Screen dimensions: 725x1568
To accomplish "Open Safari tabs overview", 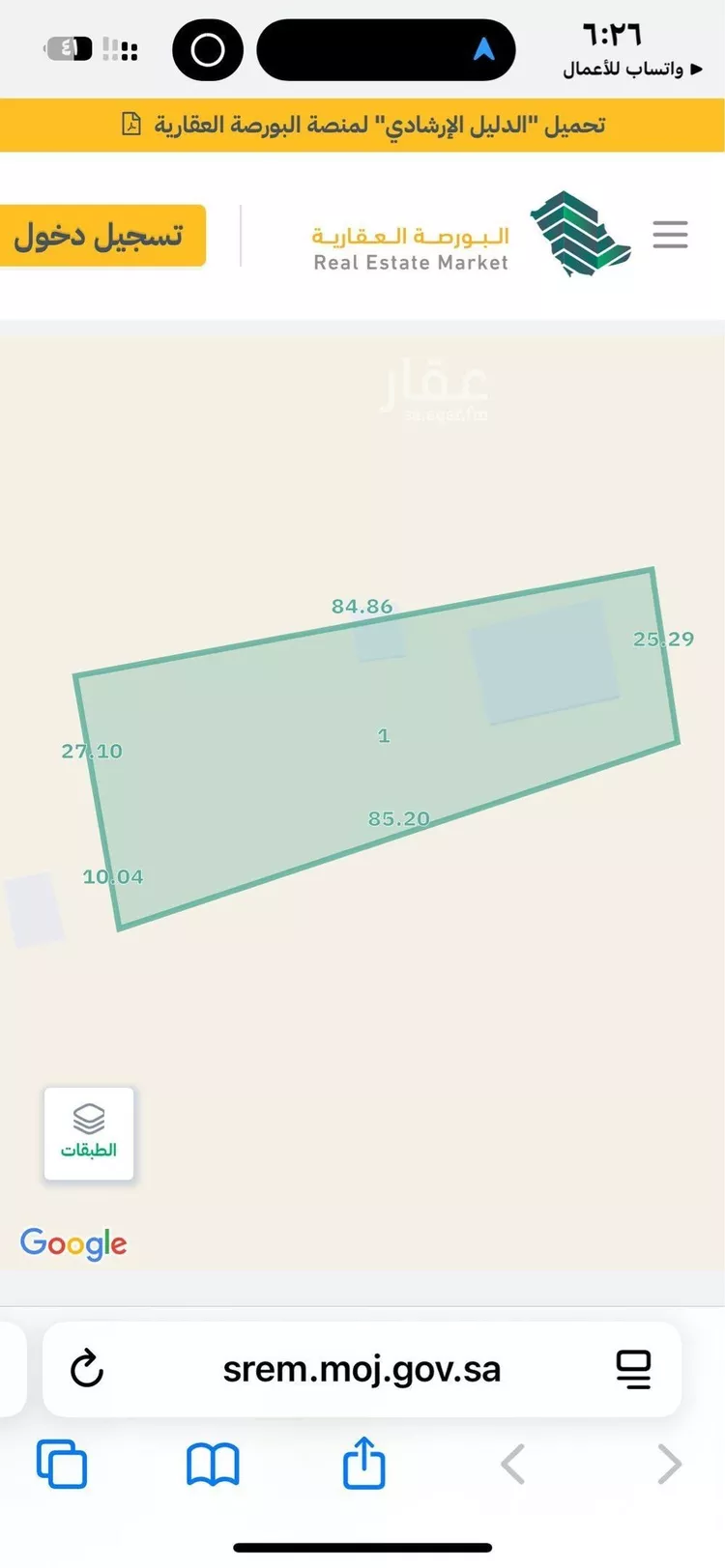I will coord(62,1464).
